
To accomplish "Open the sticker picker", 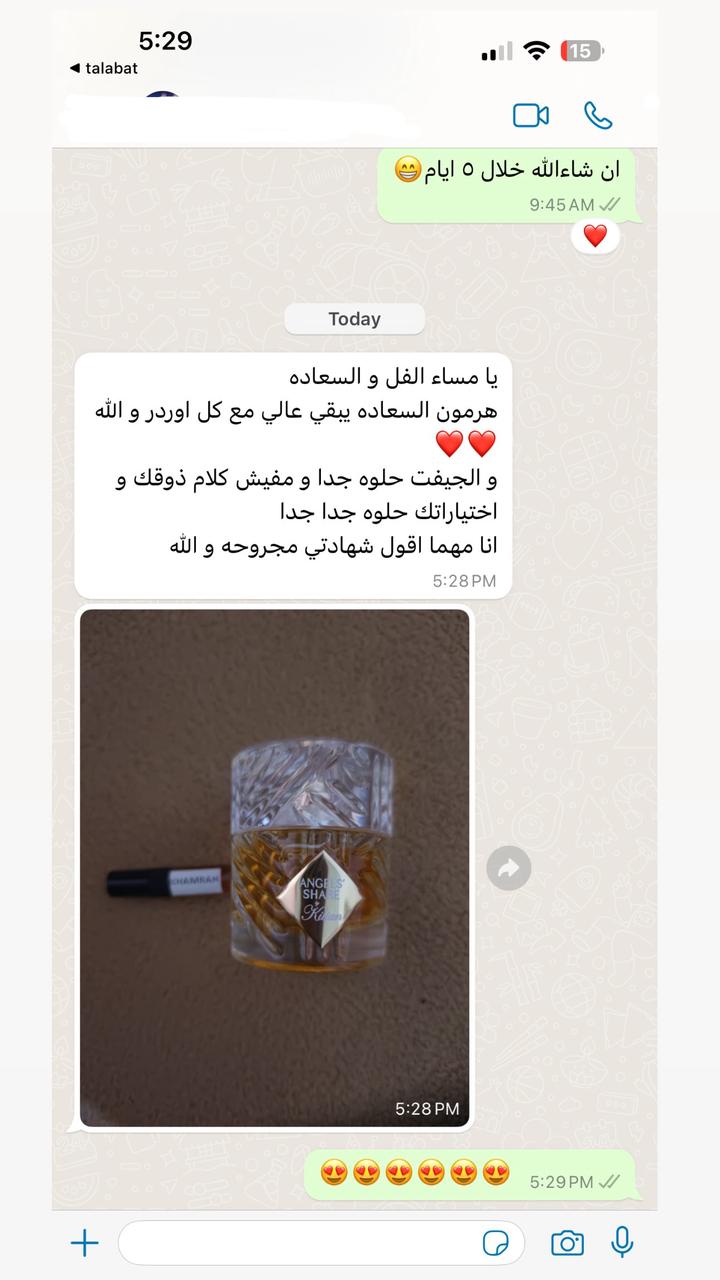I will 496,1243.
